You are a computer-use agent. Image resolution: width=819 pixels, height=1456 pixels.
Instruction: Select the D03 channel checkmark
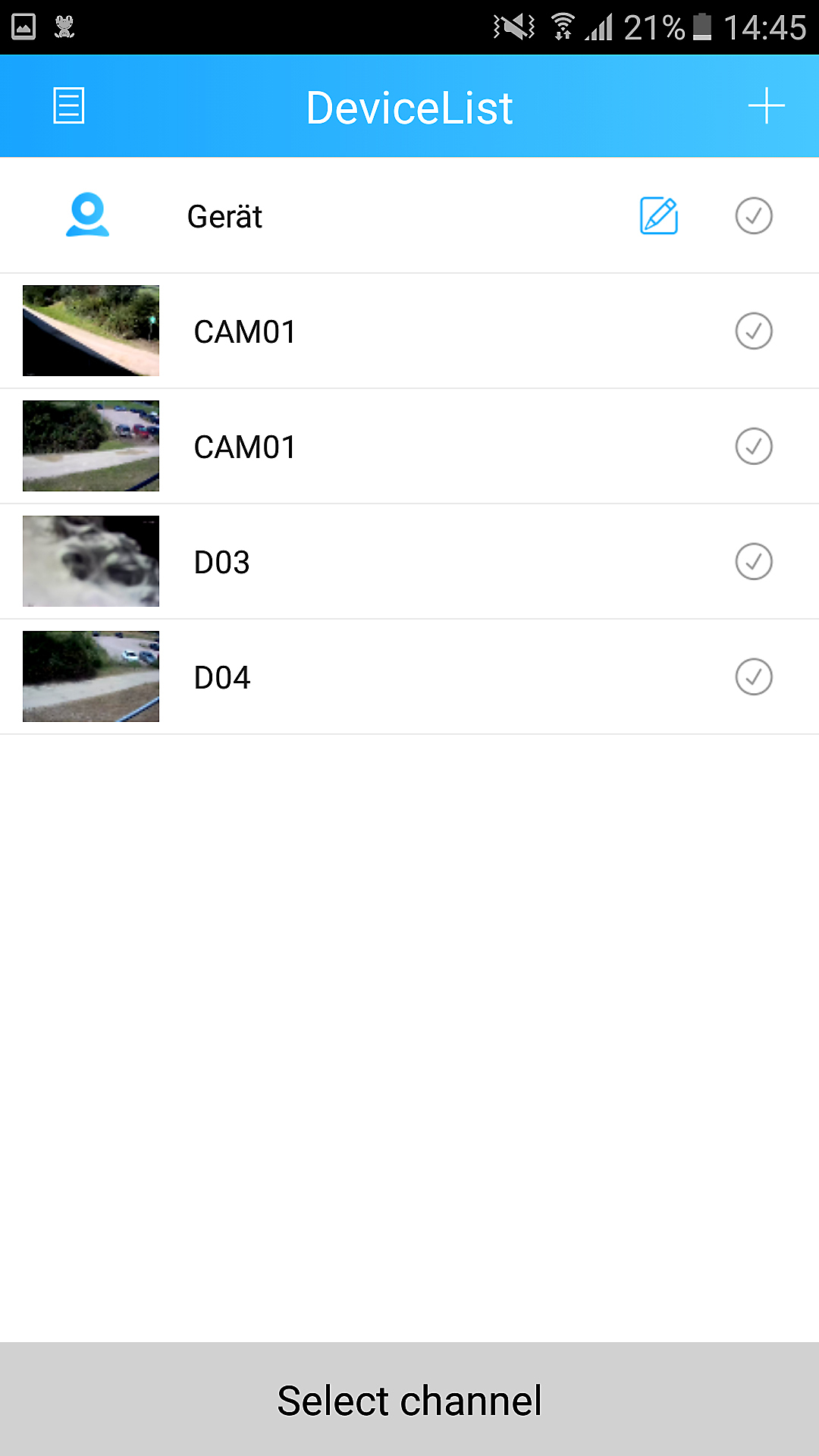tap(754, 562)
